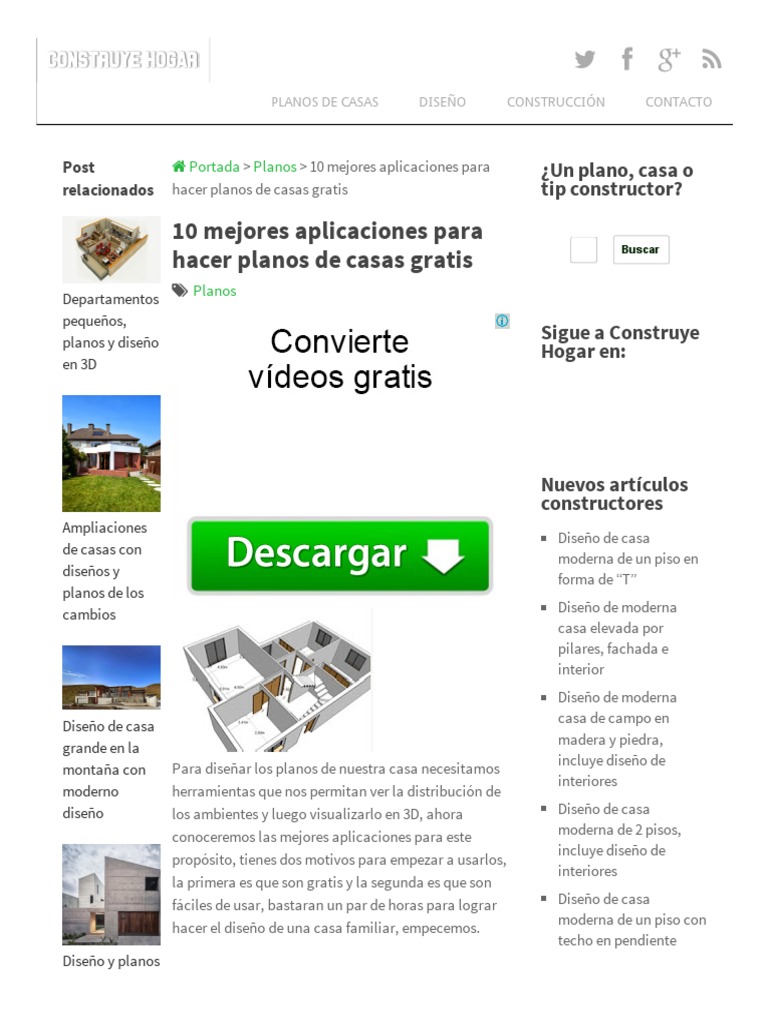Open the Diseño menu item
This screenshot has width=768, height=1024.
click(x=442, y=102)
